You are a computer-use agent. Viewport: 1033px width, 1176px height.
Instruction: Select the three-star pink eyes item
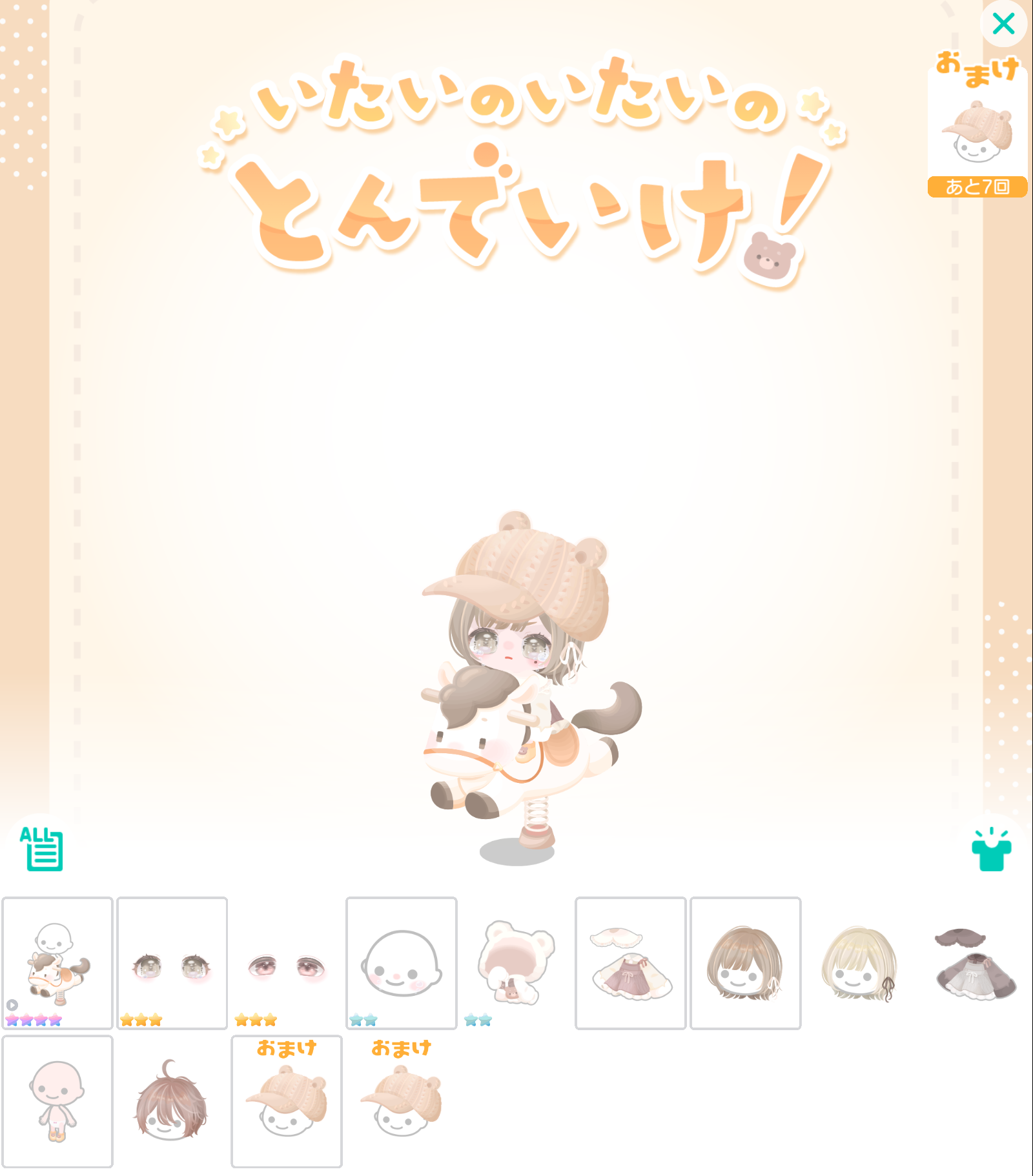(287, 962)
